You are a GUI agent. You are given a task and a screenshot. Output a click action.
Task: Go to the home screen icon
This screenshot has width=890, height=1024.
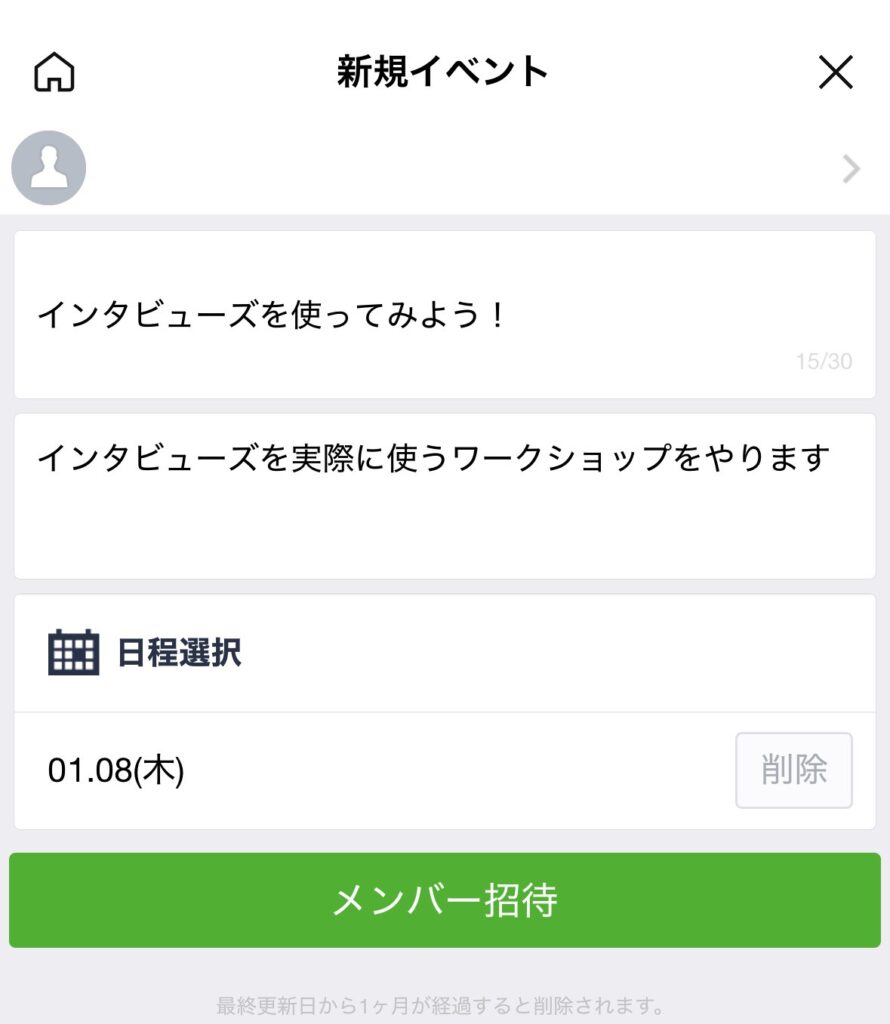[54, 72]
